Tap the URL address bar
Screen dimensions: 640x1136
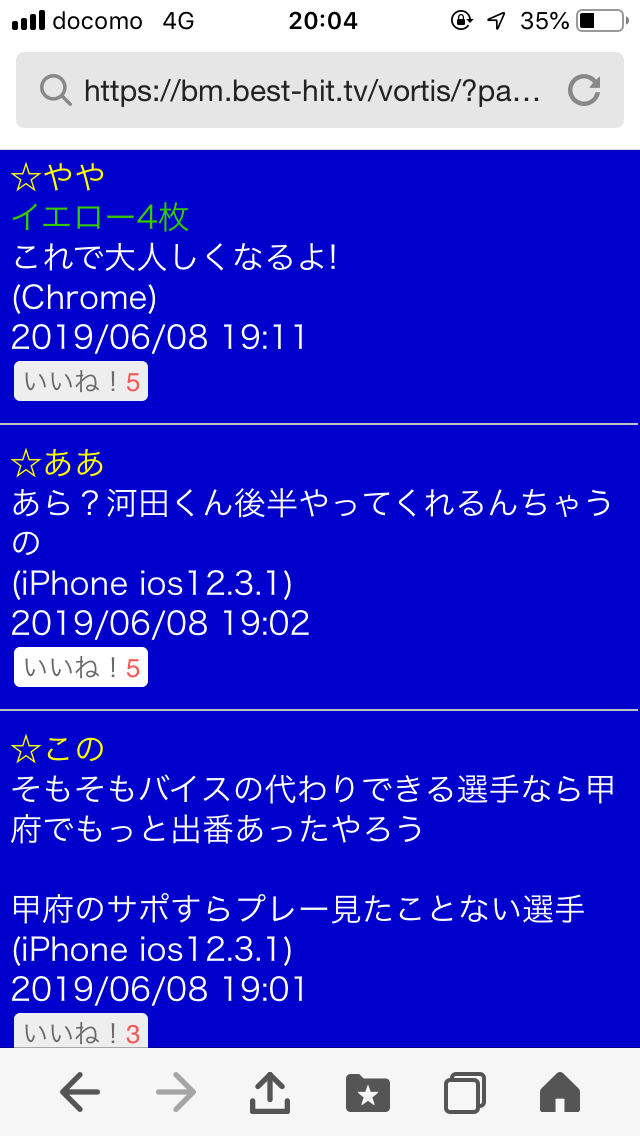coord(300,91)
